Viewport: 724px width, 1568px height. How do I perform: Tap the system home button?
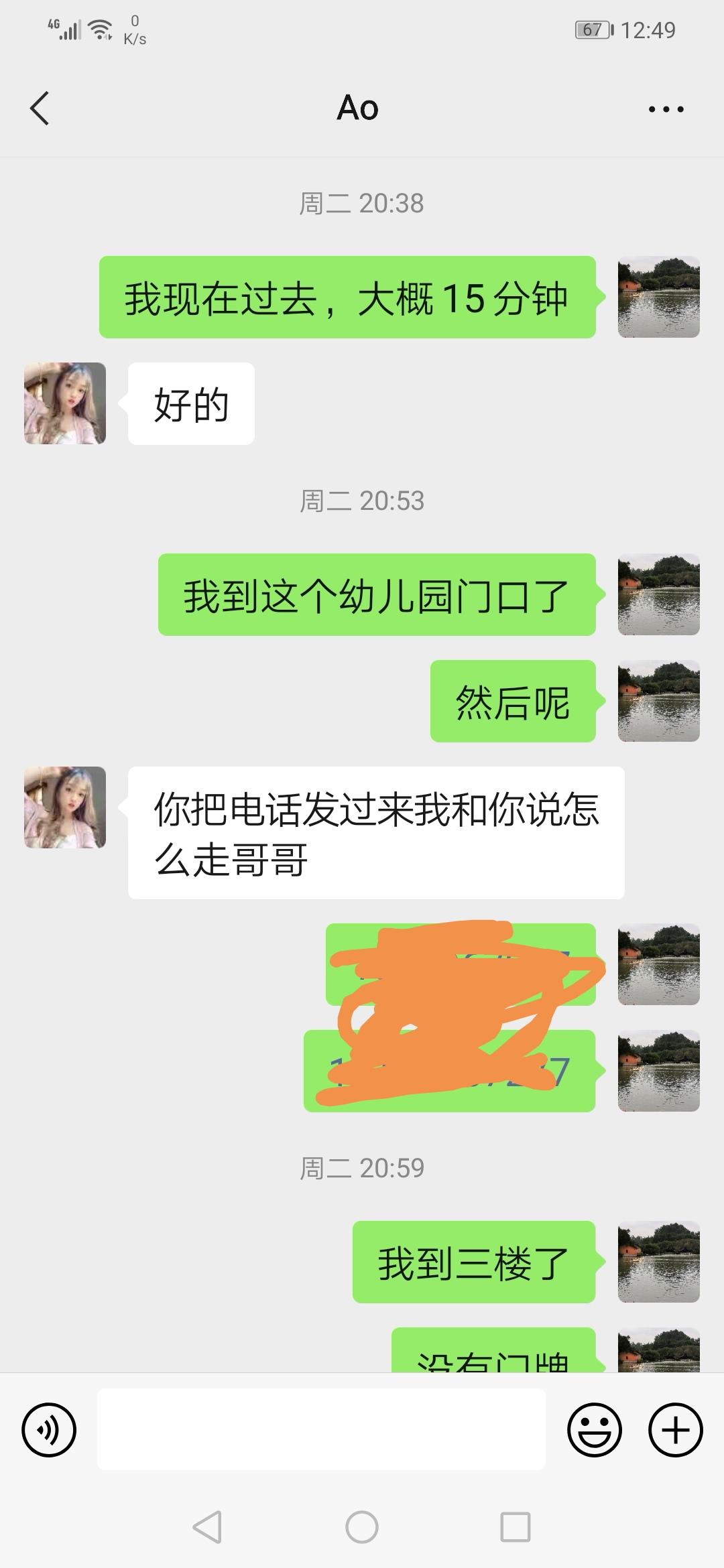362,1528
